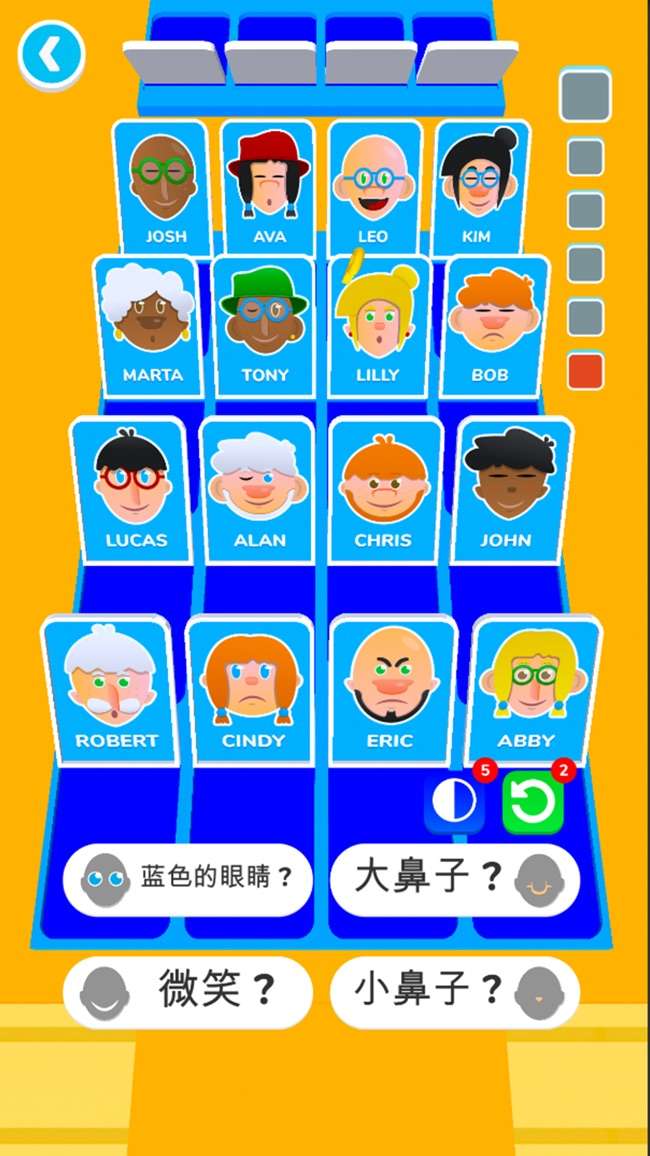Choose the ALAN character card

258,490
